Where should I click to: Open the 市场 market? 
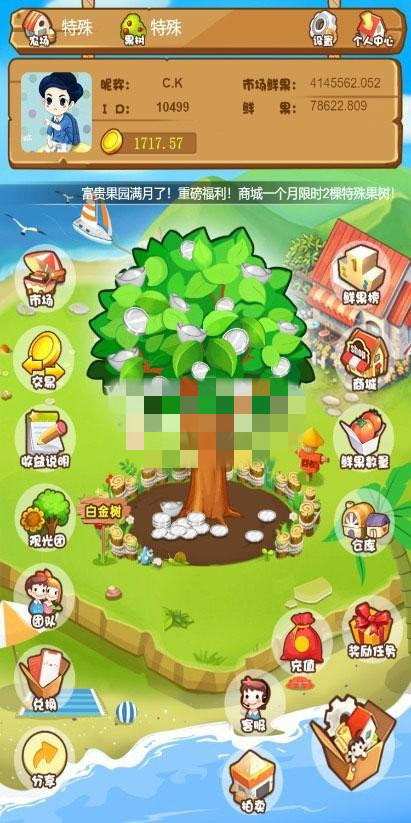coord(44,279)
